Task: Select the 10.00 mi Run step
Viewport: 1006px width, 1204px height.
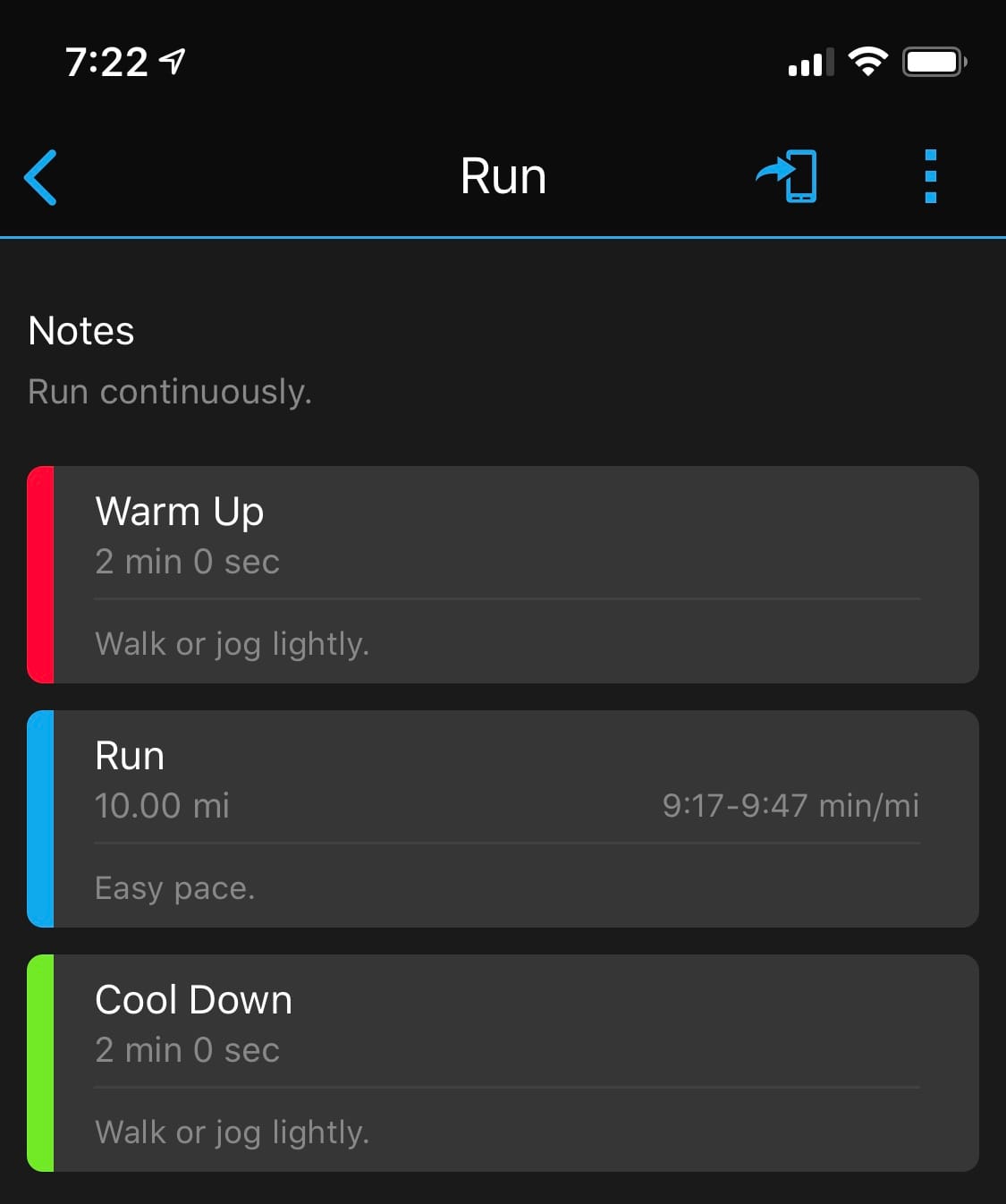Action: (503, 818)
